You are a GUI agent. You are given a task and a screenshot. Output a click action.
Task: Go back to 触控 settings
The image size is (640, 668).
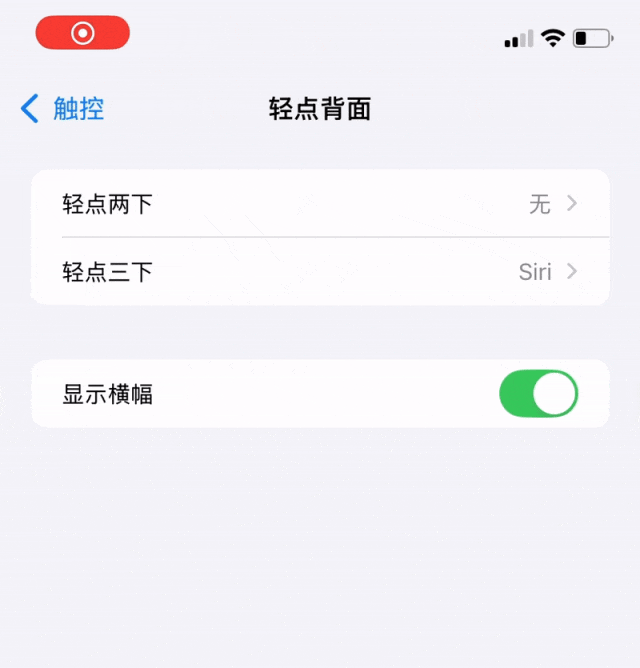click(x=62, y=109)
